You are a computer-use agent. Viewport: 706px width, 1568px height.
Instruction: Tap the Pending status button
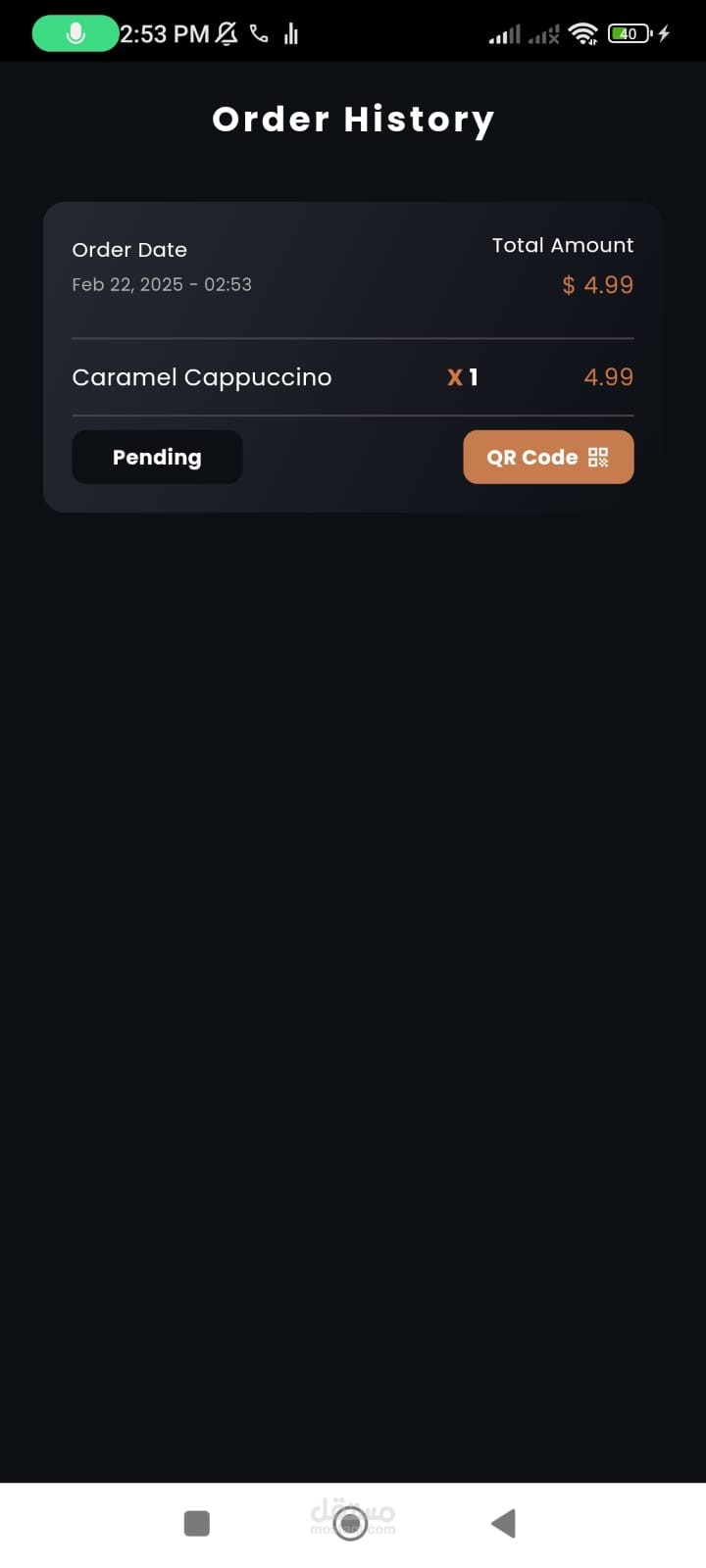(157, 457)
